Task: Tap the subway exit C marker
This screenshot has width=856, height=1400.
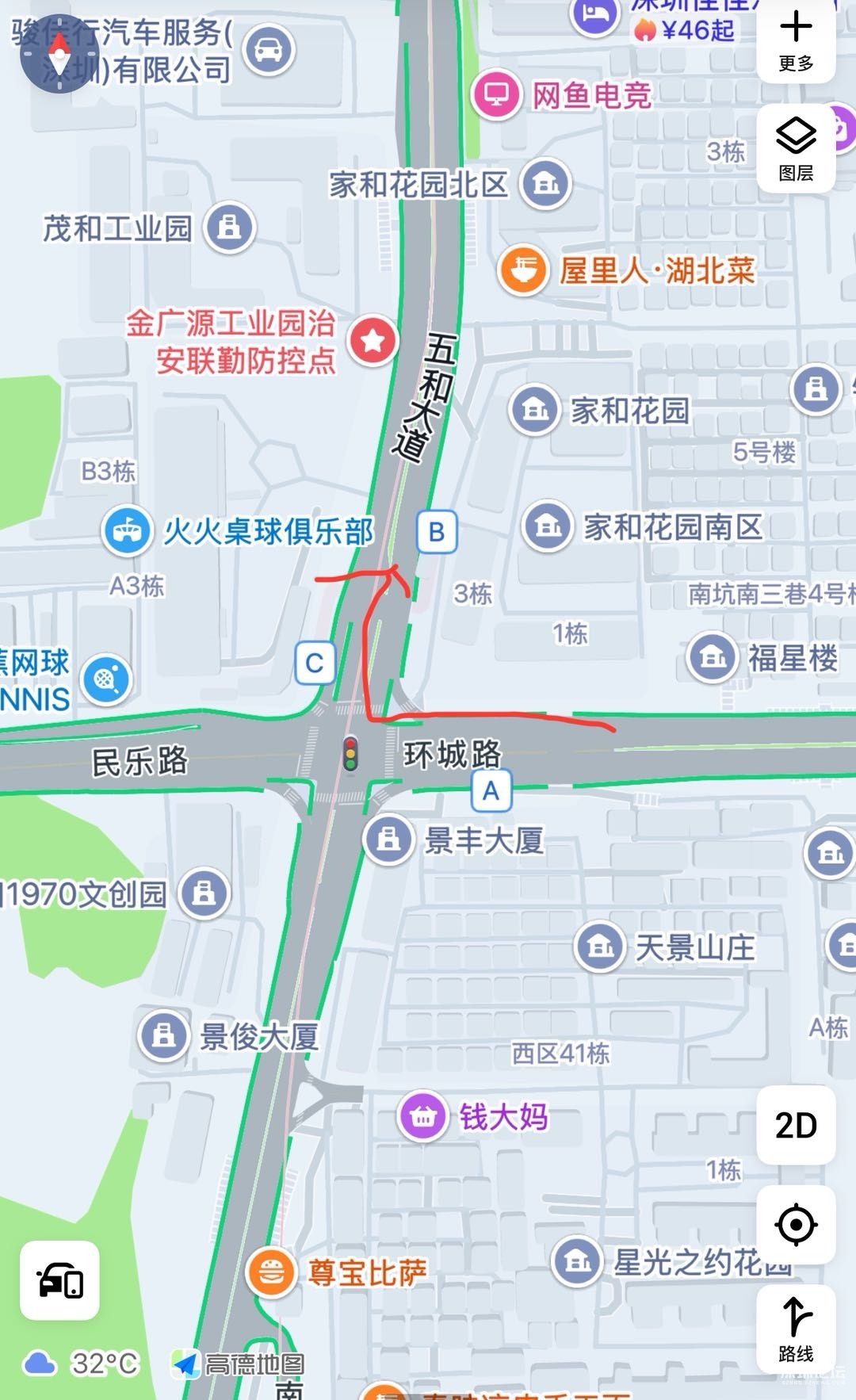Action: point(315,663)
